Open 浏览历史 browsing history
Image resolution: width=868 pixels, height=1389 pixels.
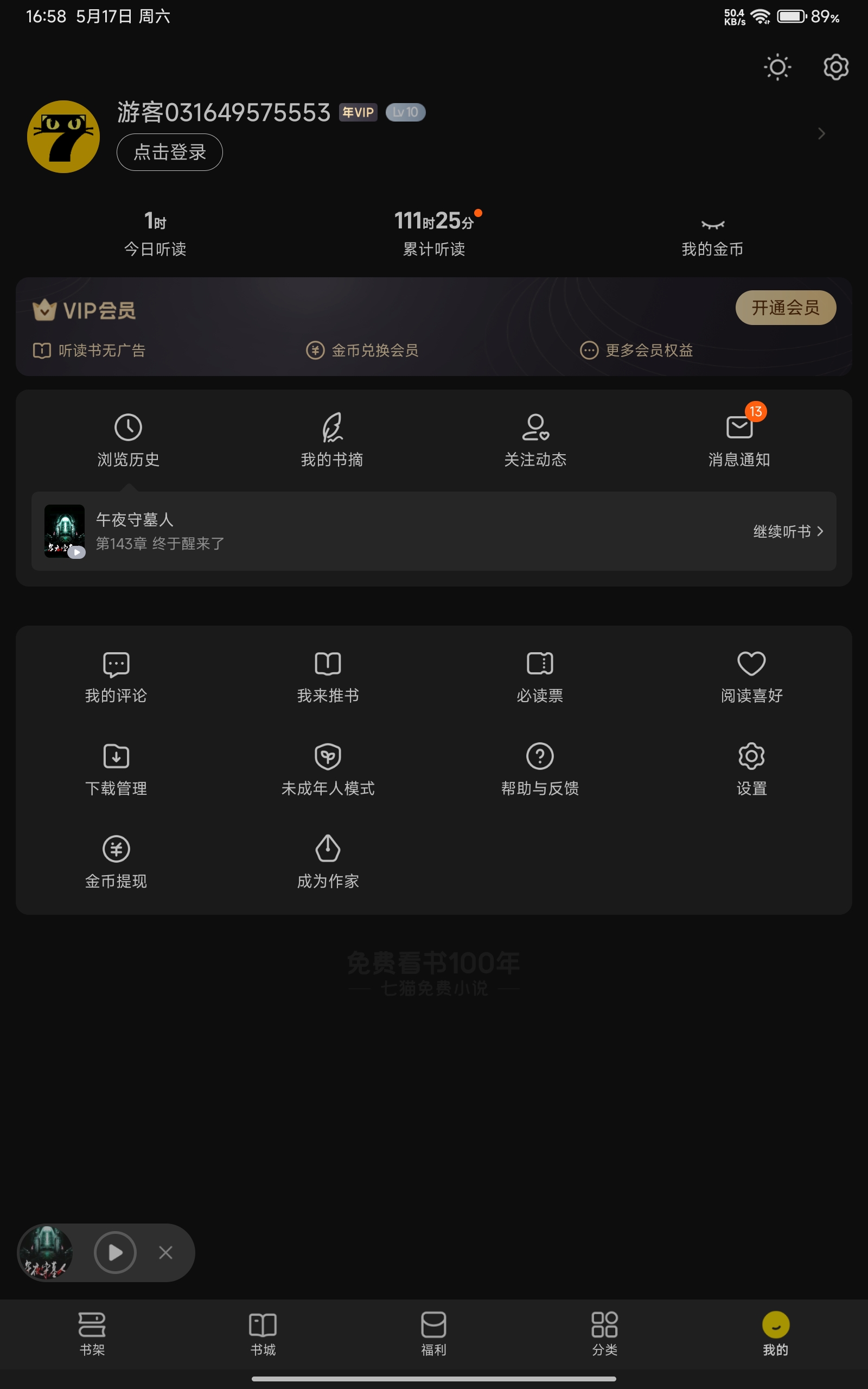pyautogui.click(x=128, y=440)
